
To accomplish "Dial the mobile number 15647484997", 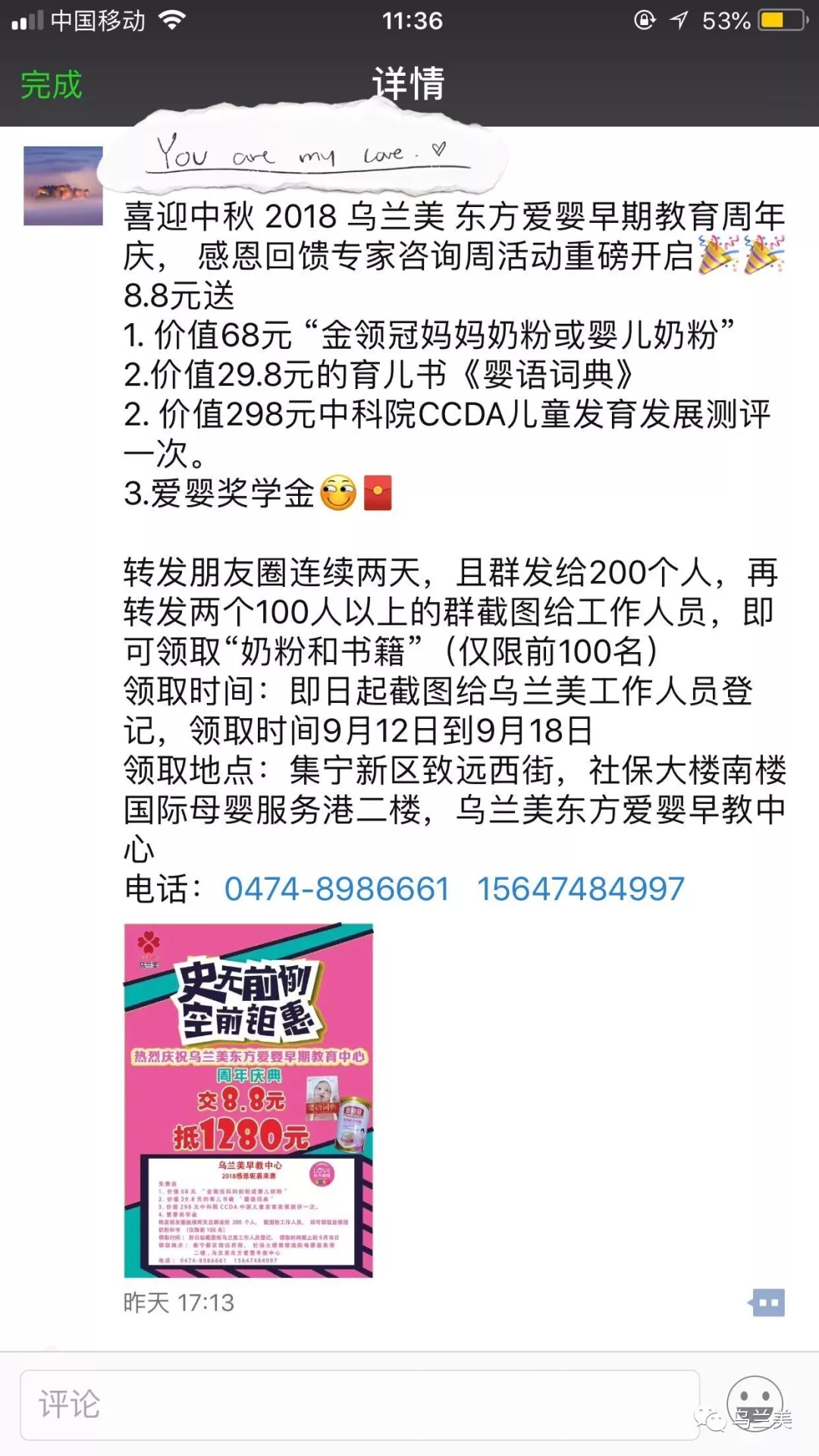I will (x=580, y=889).
